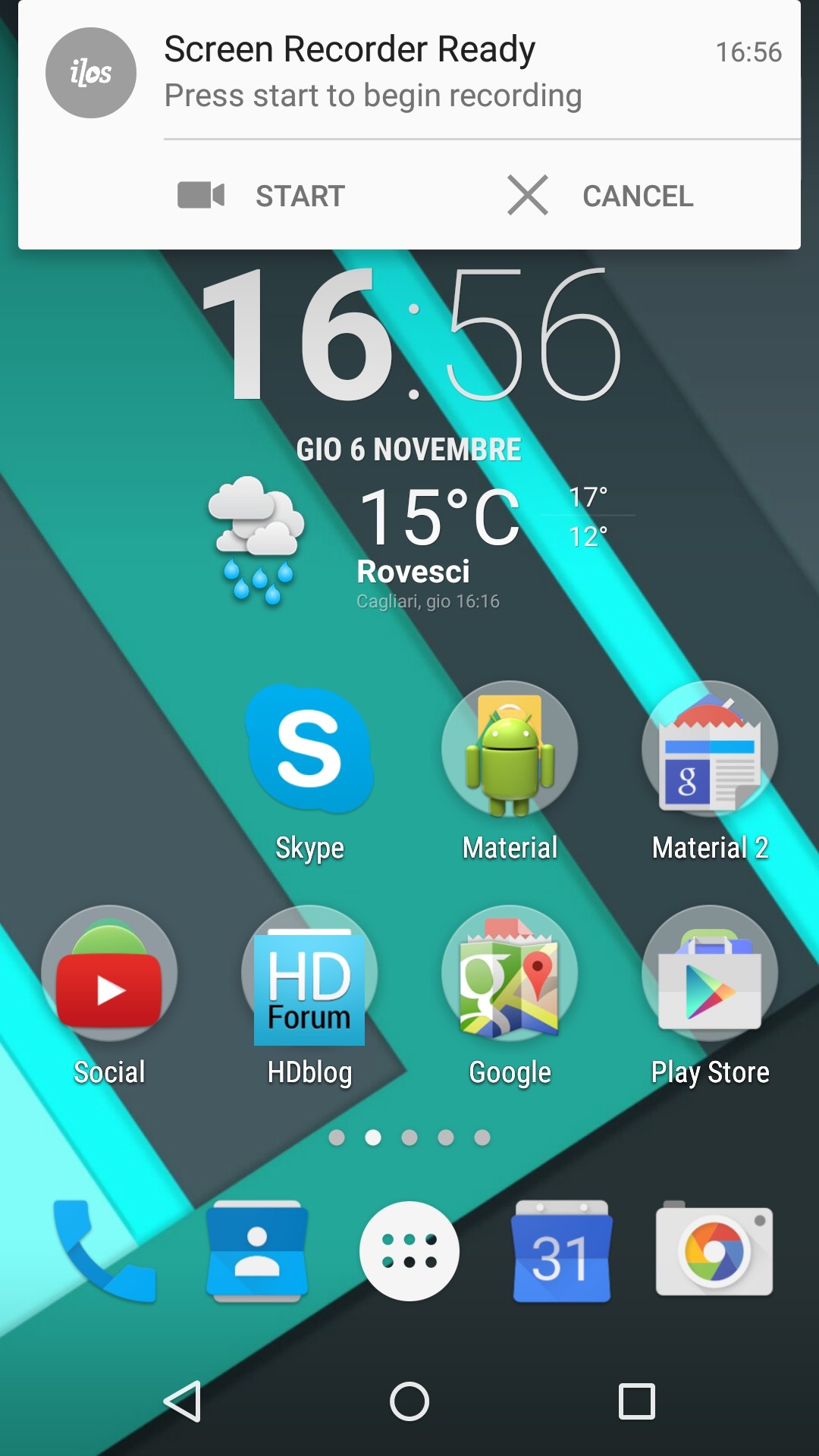819x1456 pixels.
Task: Tap the weather widget showing Rovesci
Action: click(x=422, y=543)
